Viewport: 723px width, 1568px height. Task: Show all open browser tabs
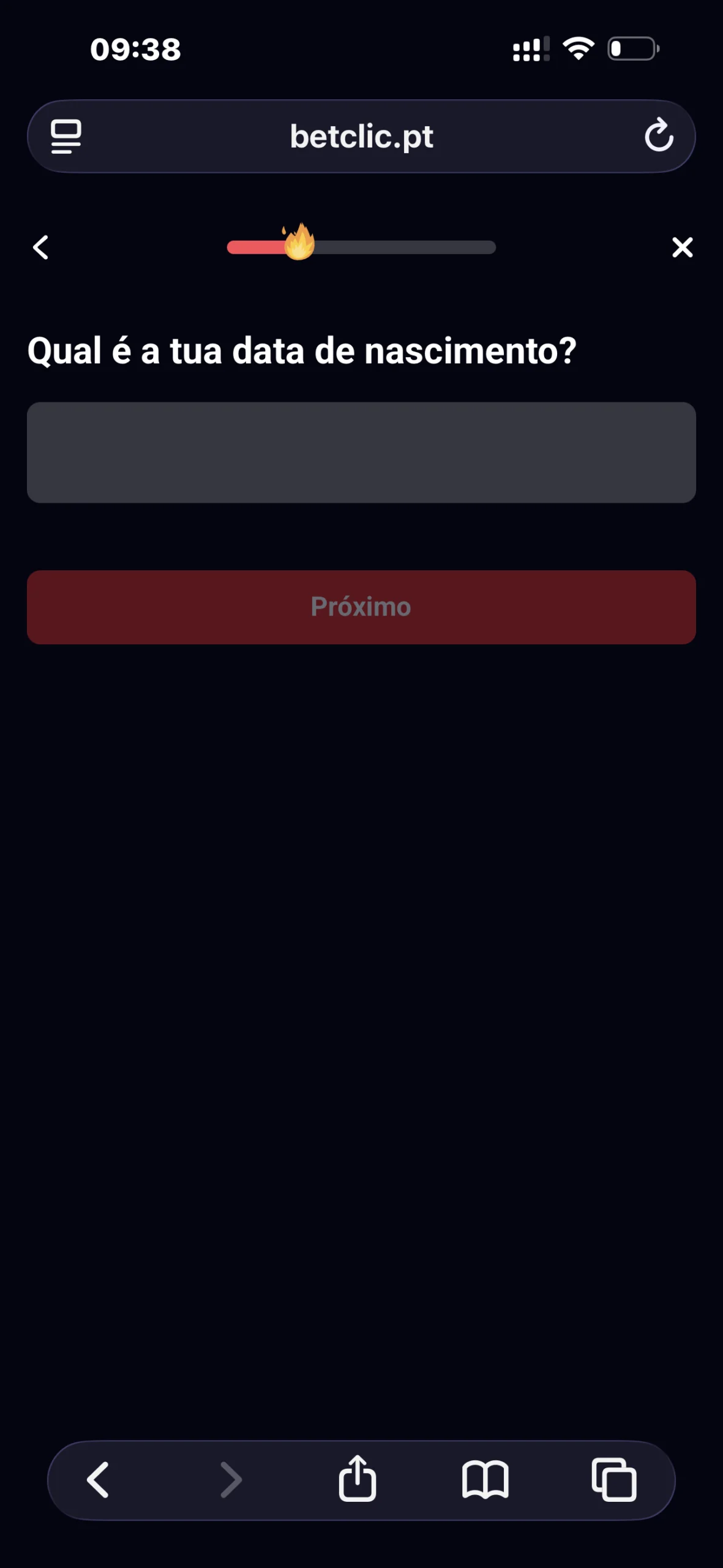tap(614, 1480)
